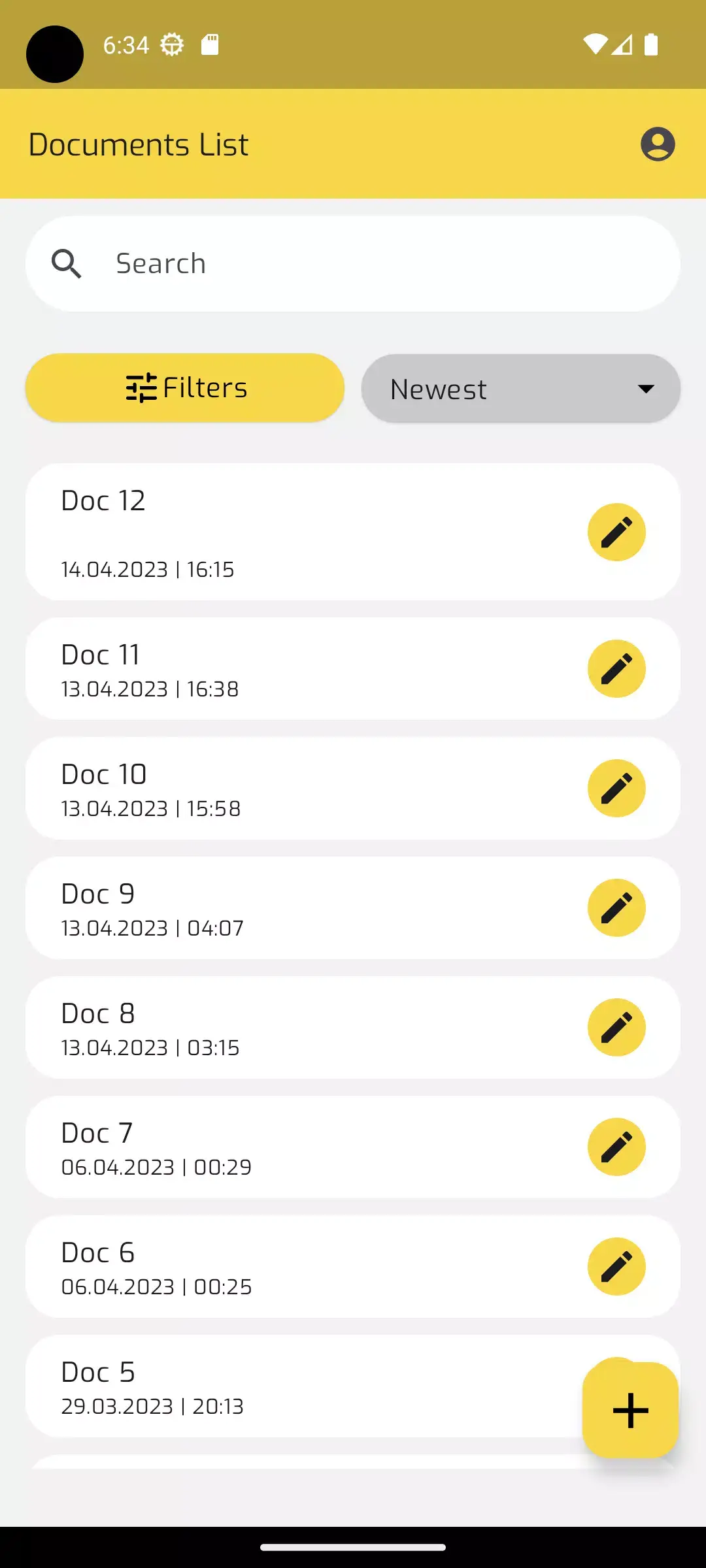The width and height of the screenshot is (706, 1568).
Task: Open the user profile icon
Action: point(658,144)
